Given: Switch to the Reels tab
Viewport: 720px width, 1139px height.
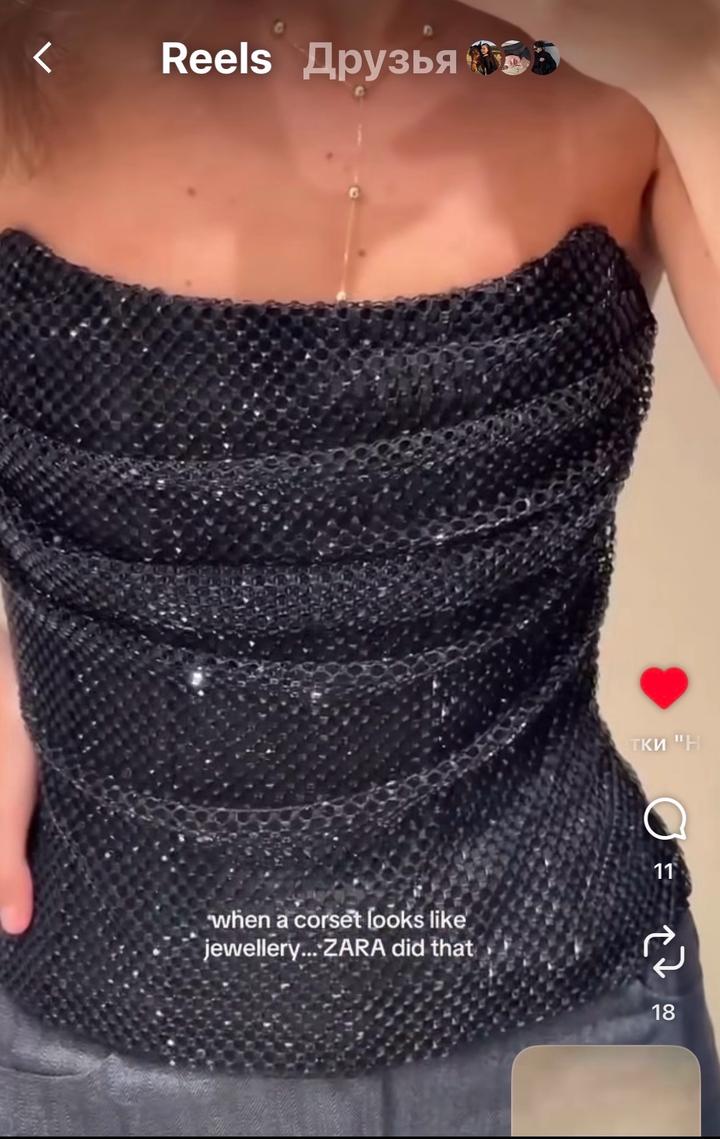Looking at the screenshot, I should click(216, 59).
